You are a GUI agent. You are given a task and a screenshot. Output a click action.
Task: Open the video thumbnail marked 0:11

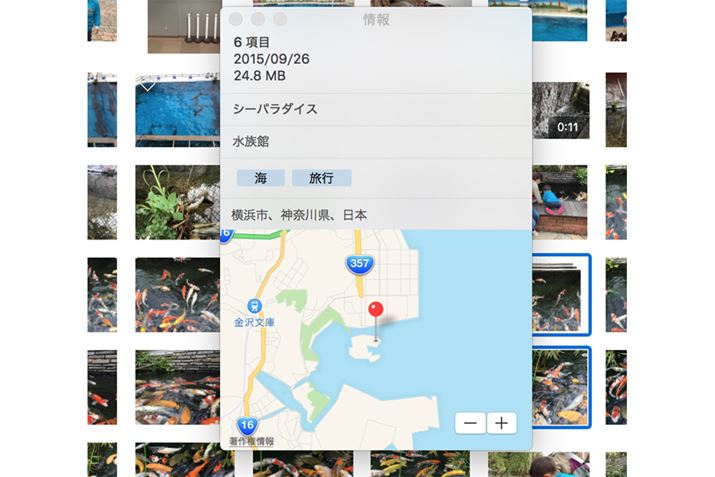[x=560, y=110]
